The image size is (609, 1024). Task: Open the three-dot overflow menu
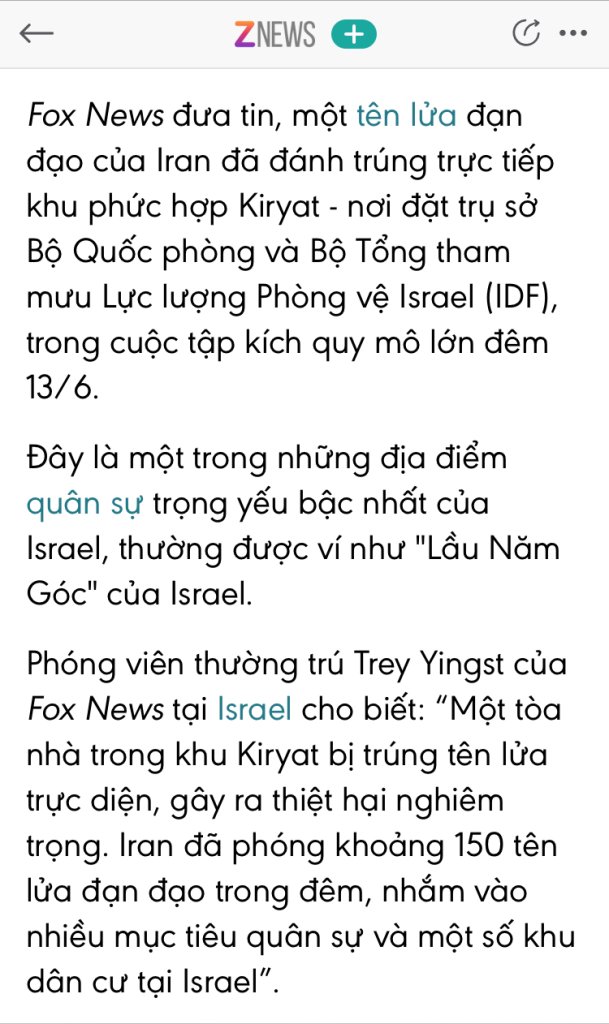573,33
